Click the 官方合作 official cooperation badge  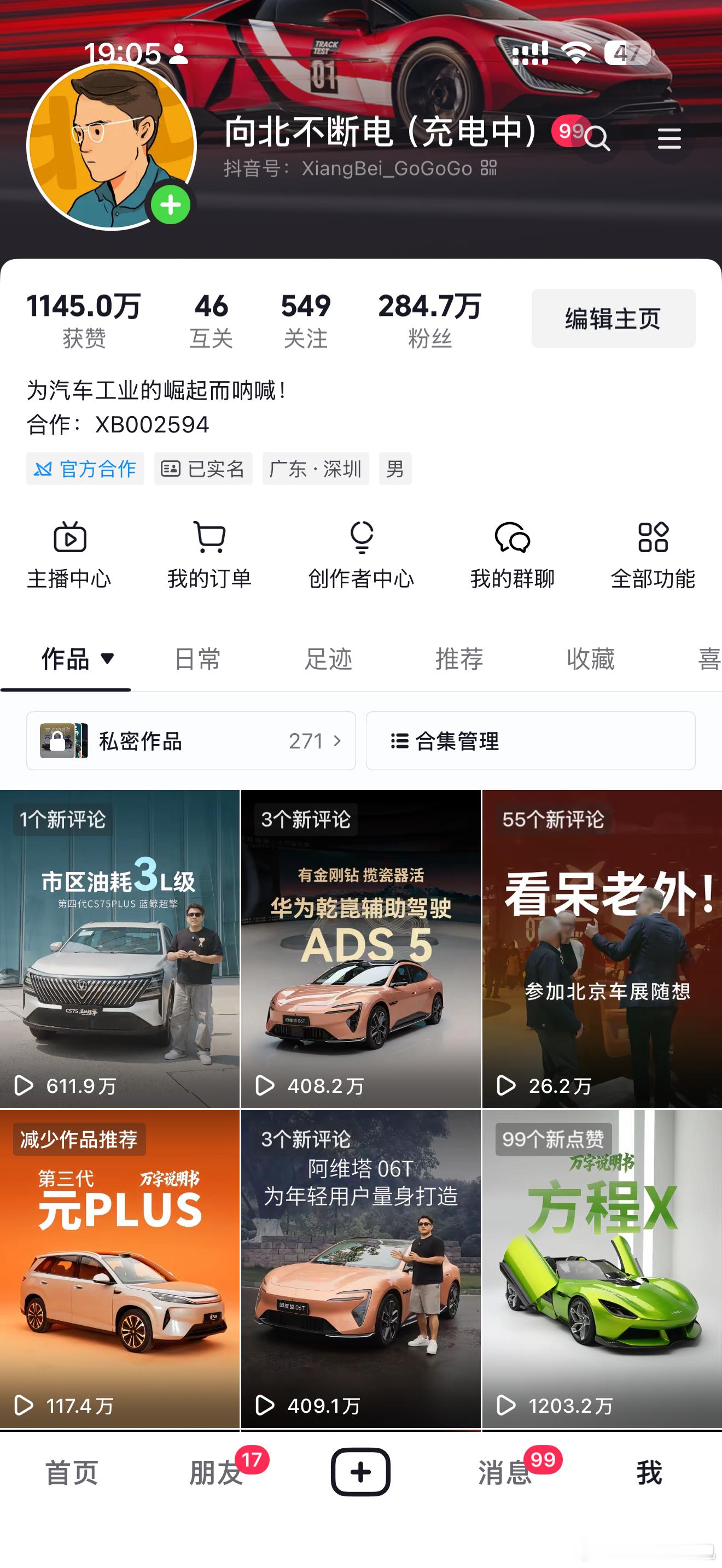85,469
